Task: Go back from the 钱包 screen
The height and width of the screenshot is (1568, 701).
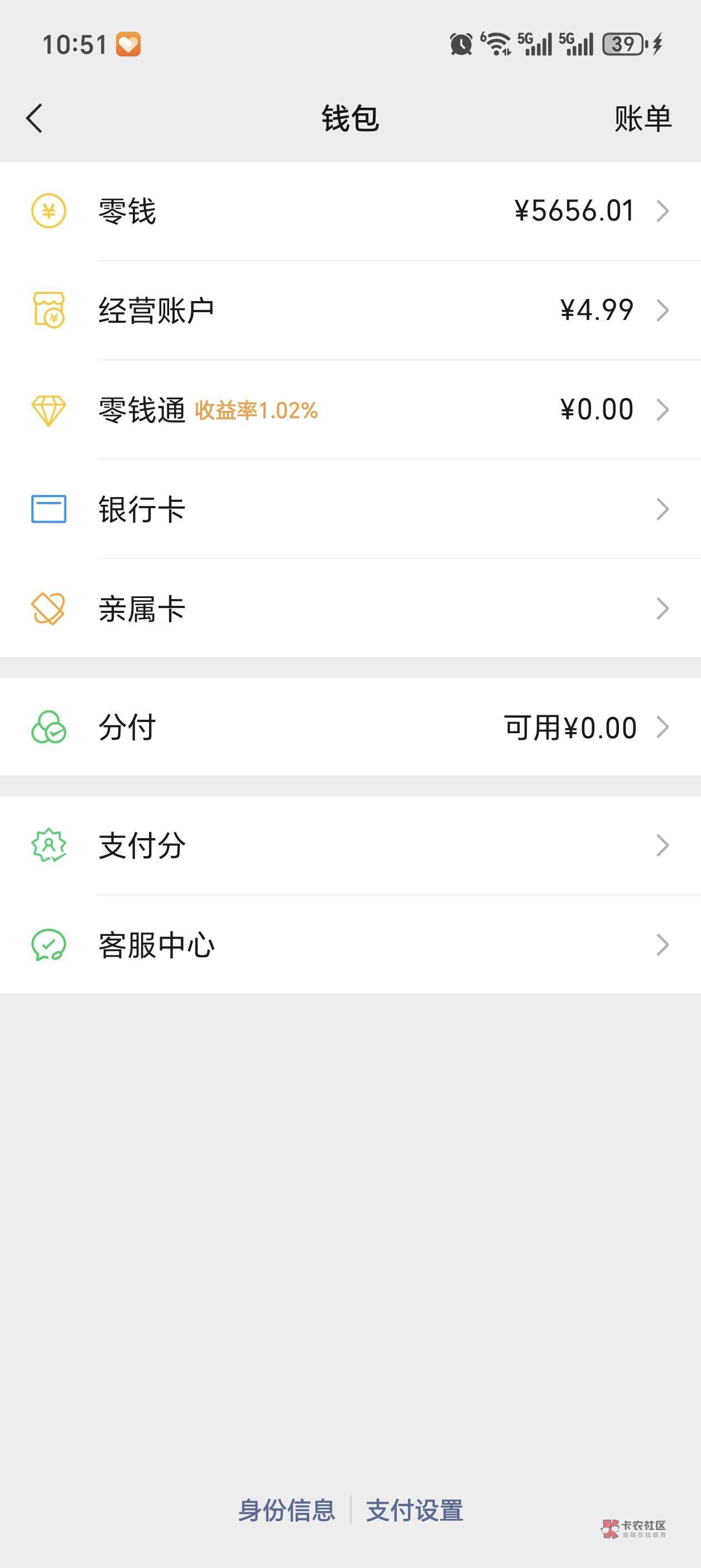Action: tap(35, 118)
